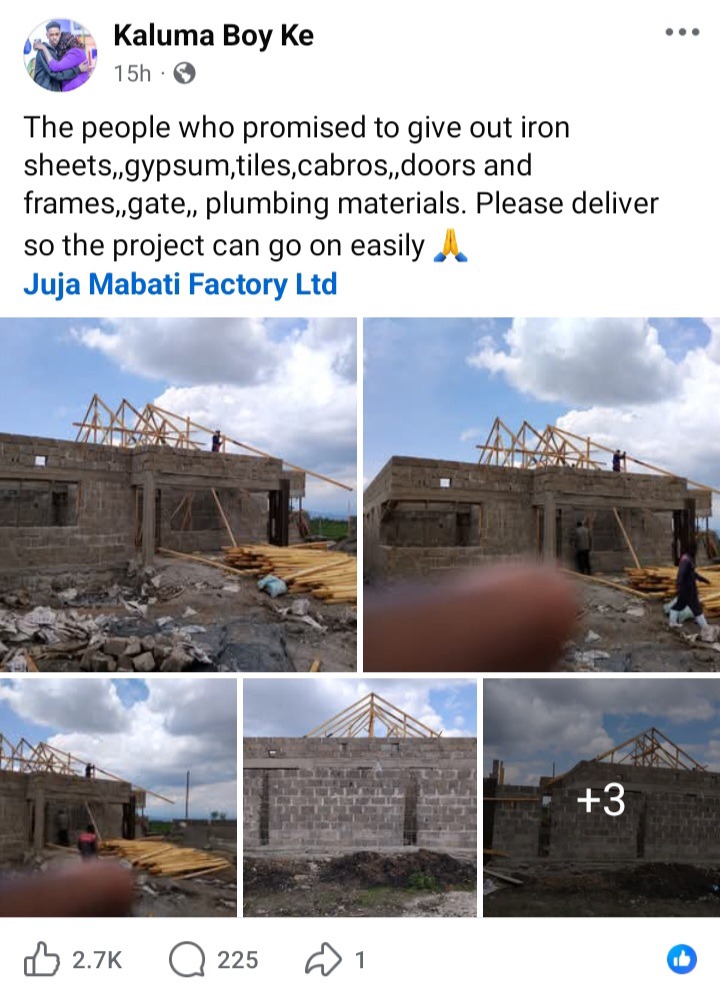Open the post's three-dot options menu
The image size is (720, 999).
pos(682,32)
